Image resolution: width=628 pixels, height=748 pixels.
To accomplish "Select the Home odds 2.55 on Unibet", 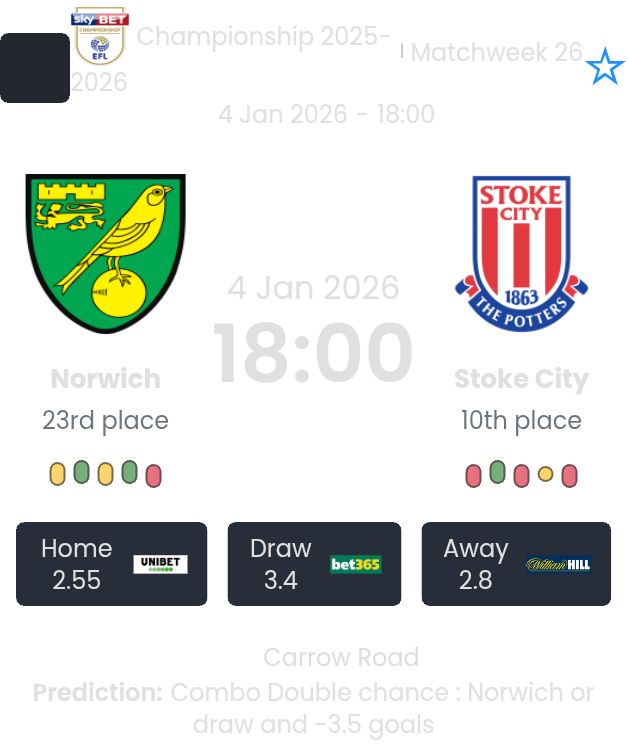I will [x=111, y=564].
